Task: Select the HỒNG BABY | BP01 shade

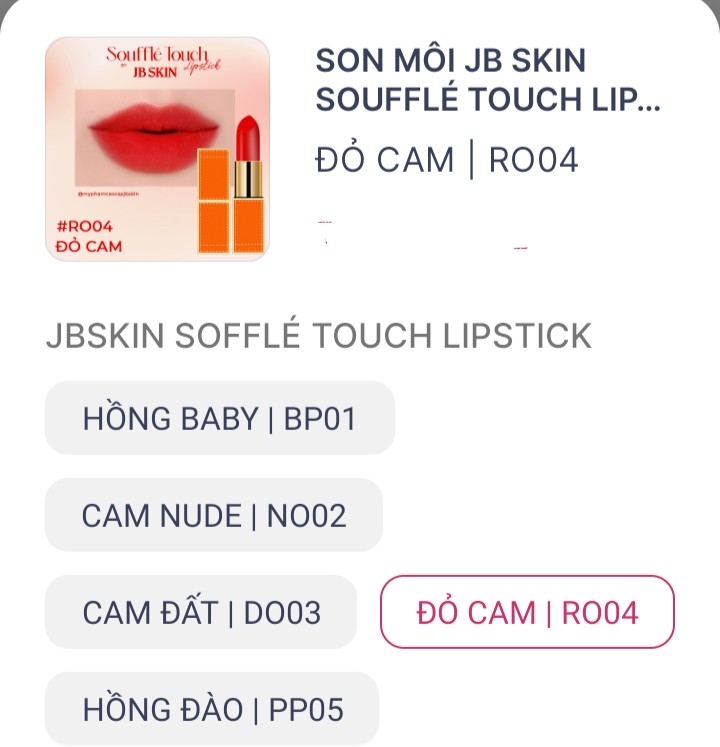Action: pos(219,418)
